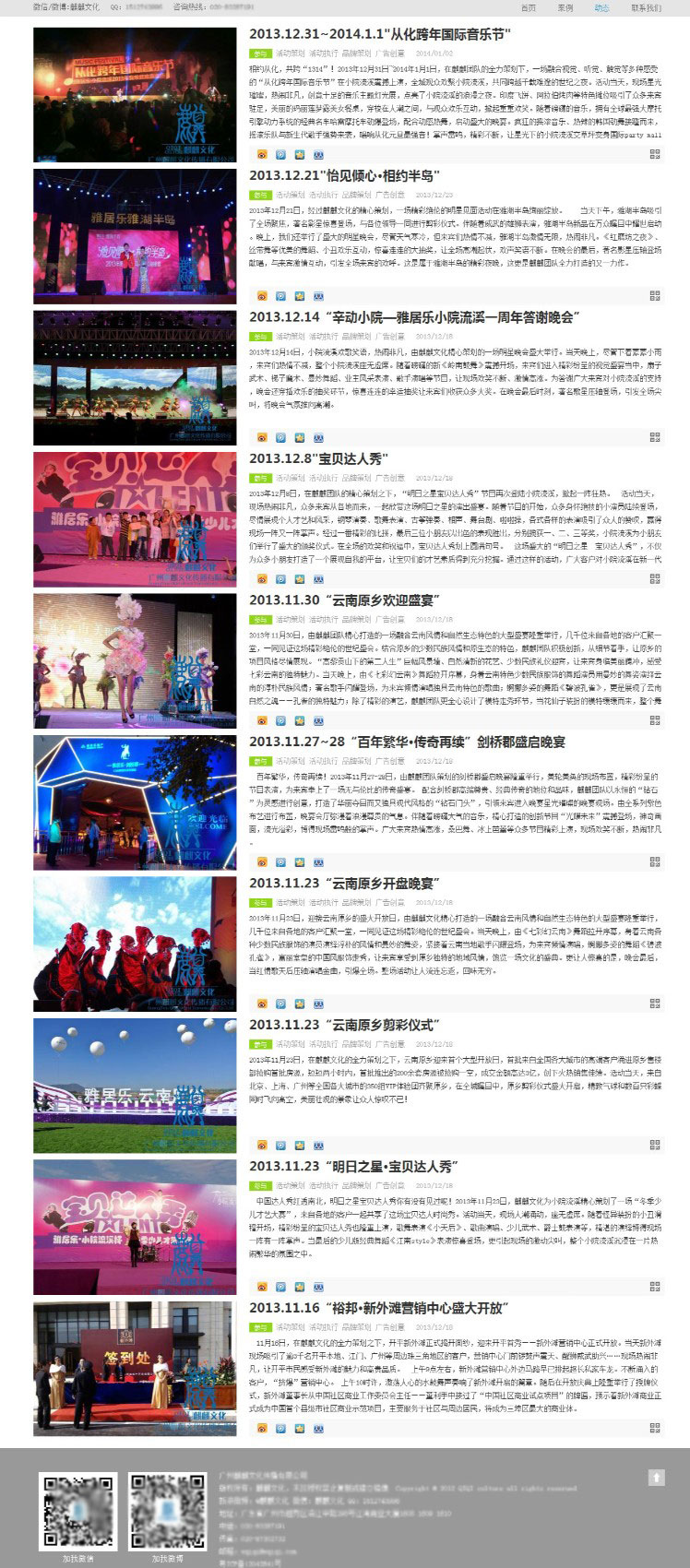This screenshot has height=1568, width=690.
Task: Show the QR code for 怡见倾心 article
Action: [655, 296]
